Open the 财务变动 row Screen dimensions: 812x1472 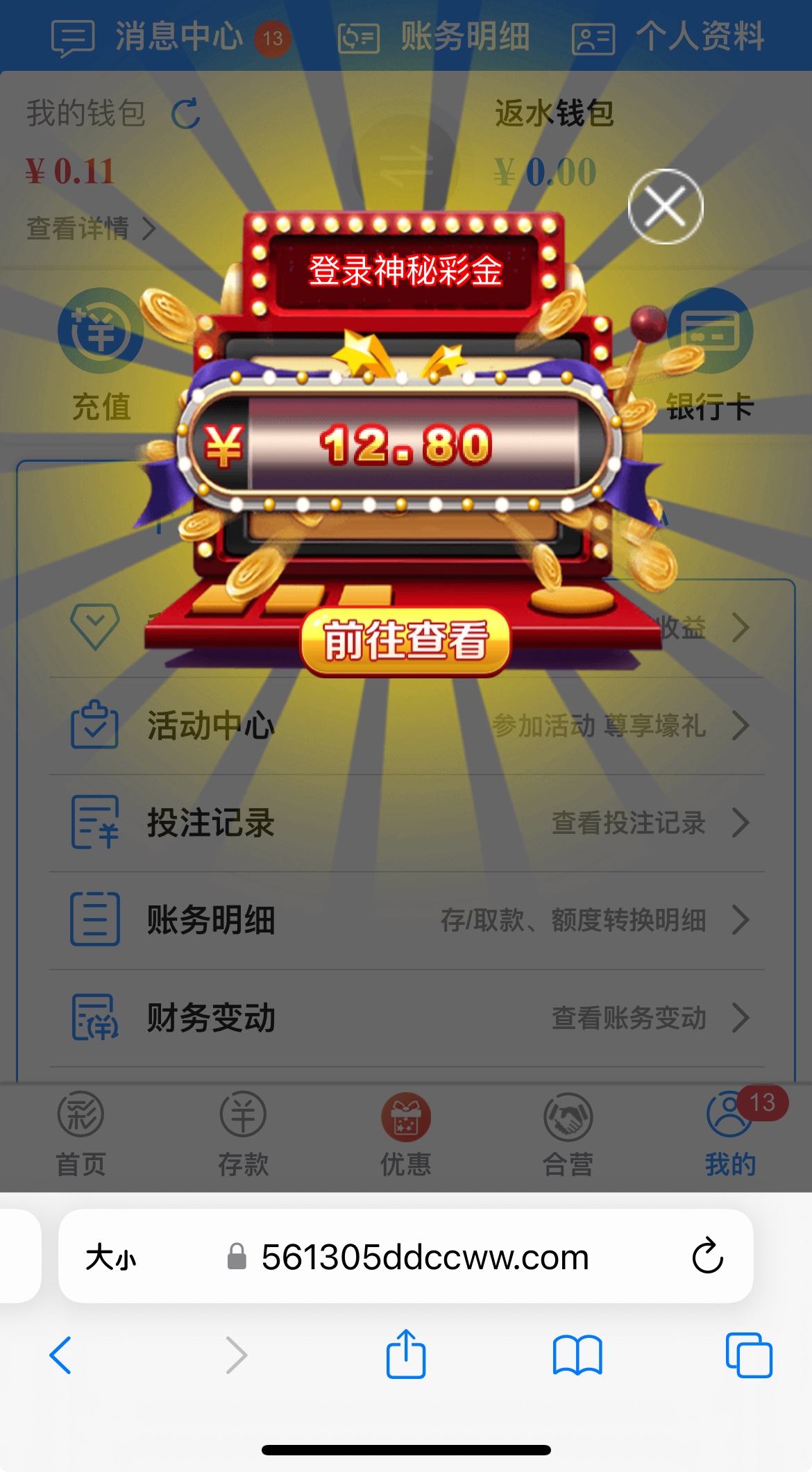406,1018
